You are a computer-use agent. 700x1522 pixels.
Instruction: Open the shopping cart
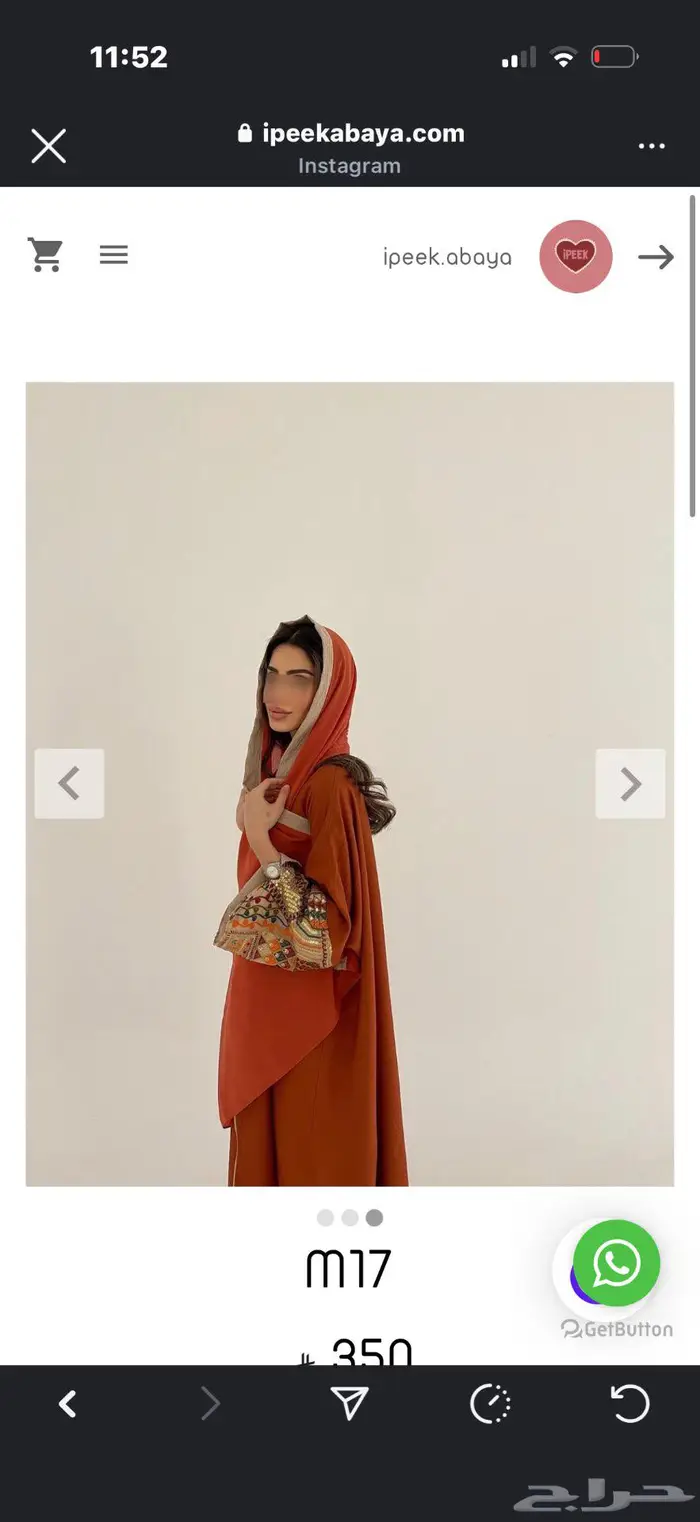point(45,255)
